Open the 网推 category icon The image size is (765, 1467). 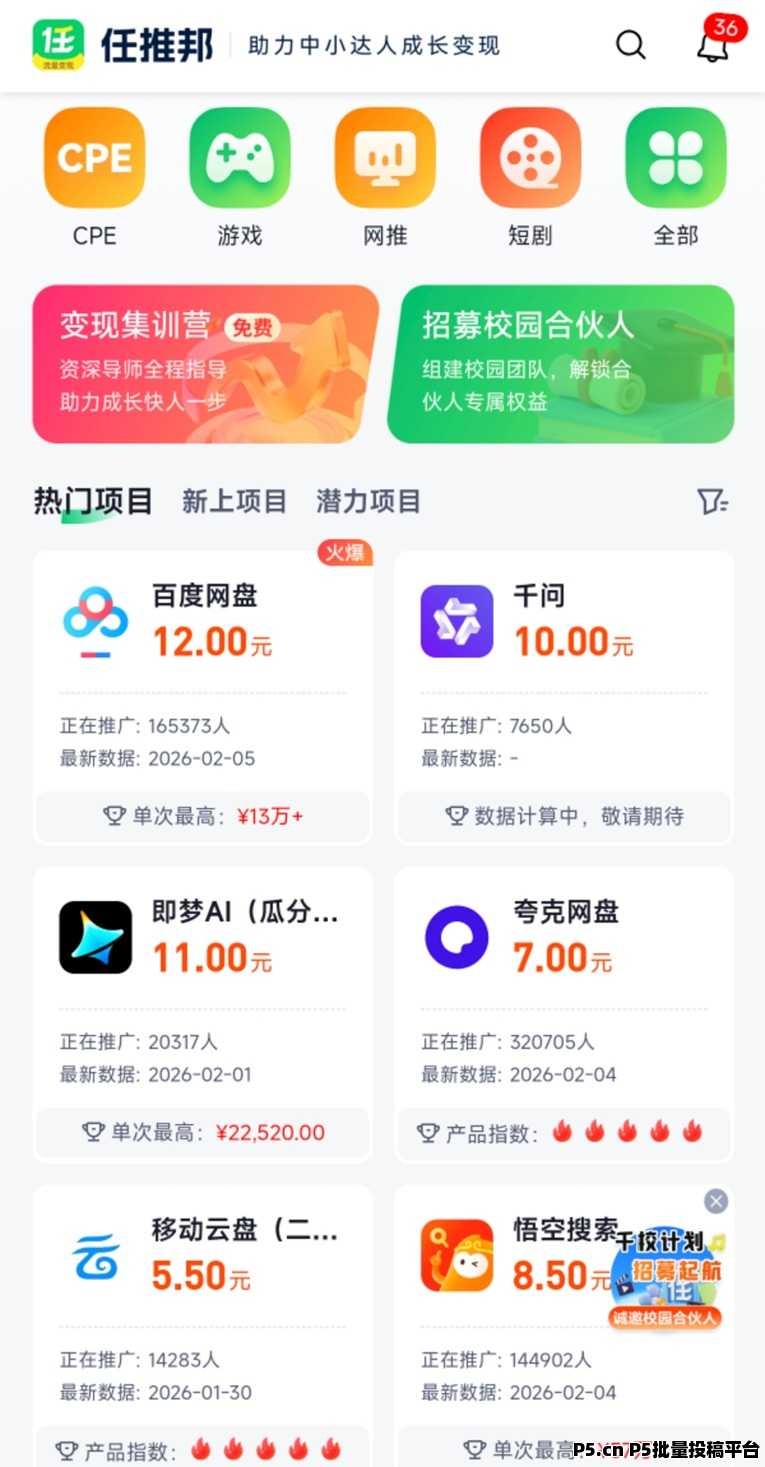tap(384, 158)
